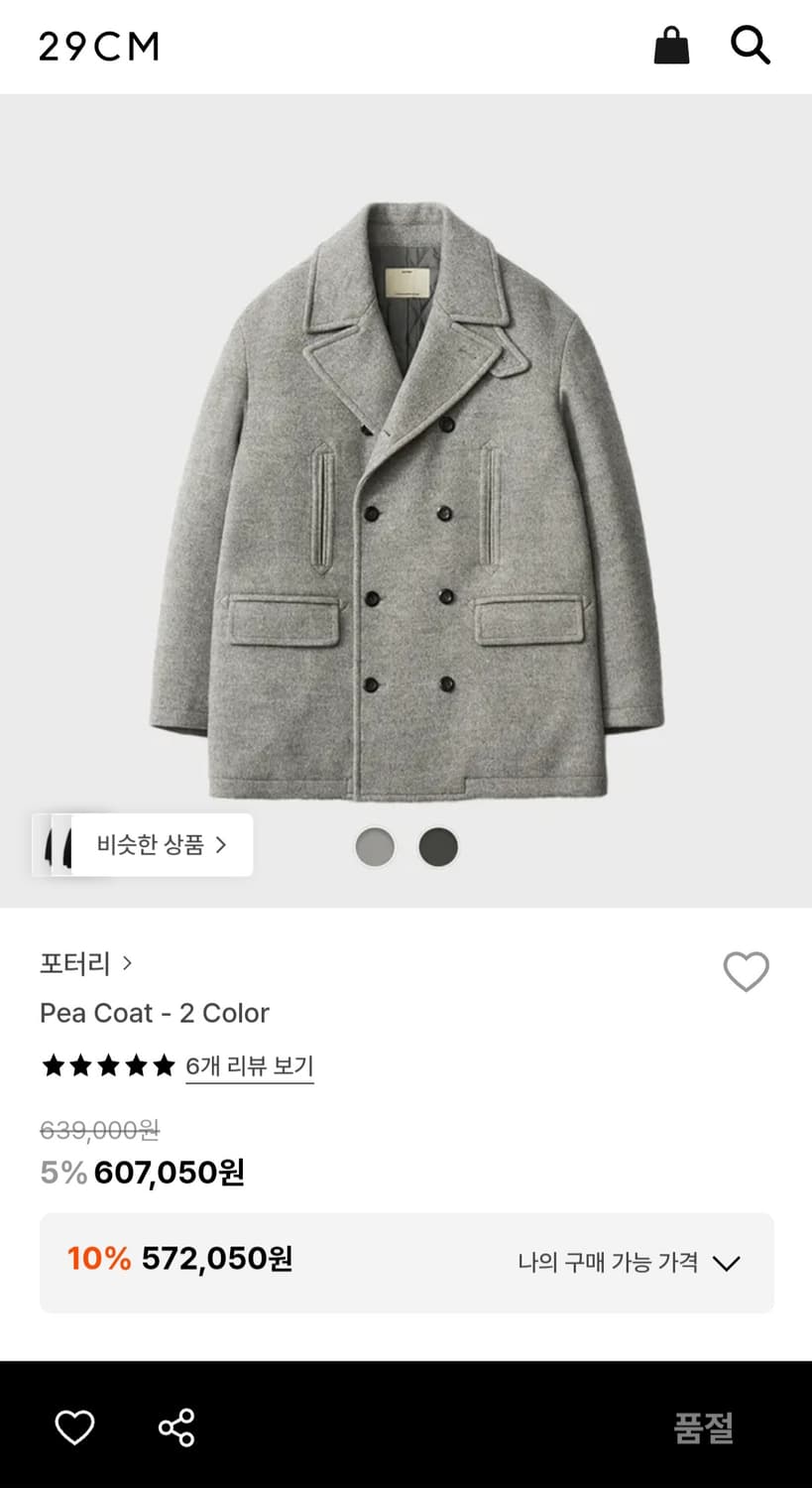Click the 포터리 brand name

(x=74, y=963)
